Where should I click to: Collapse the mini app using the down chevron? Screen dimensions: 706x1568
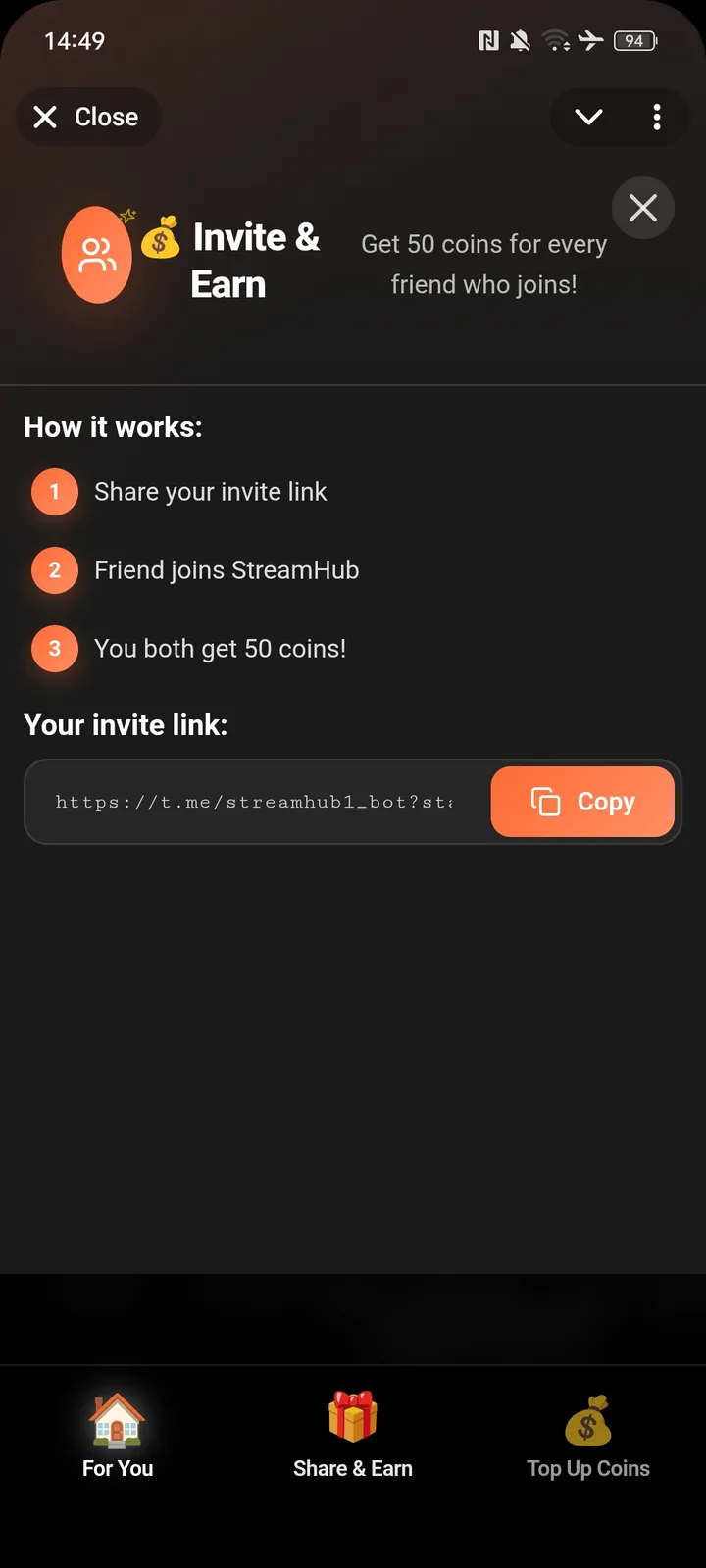point(587,117)
